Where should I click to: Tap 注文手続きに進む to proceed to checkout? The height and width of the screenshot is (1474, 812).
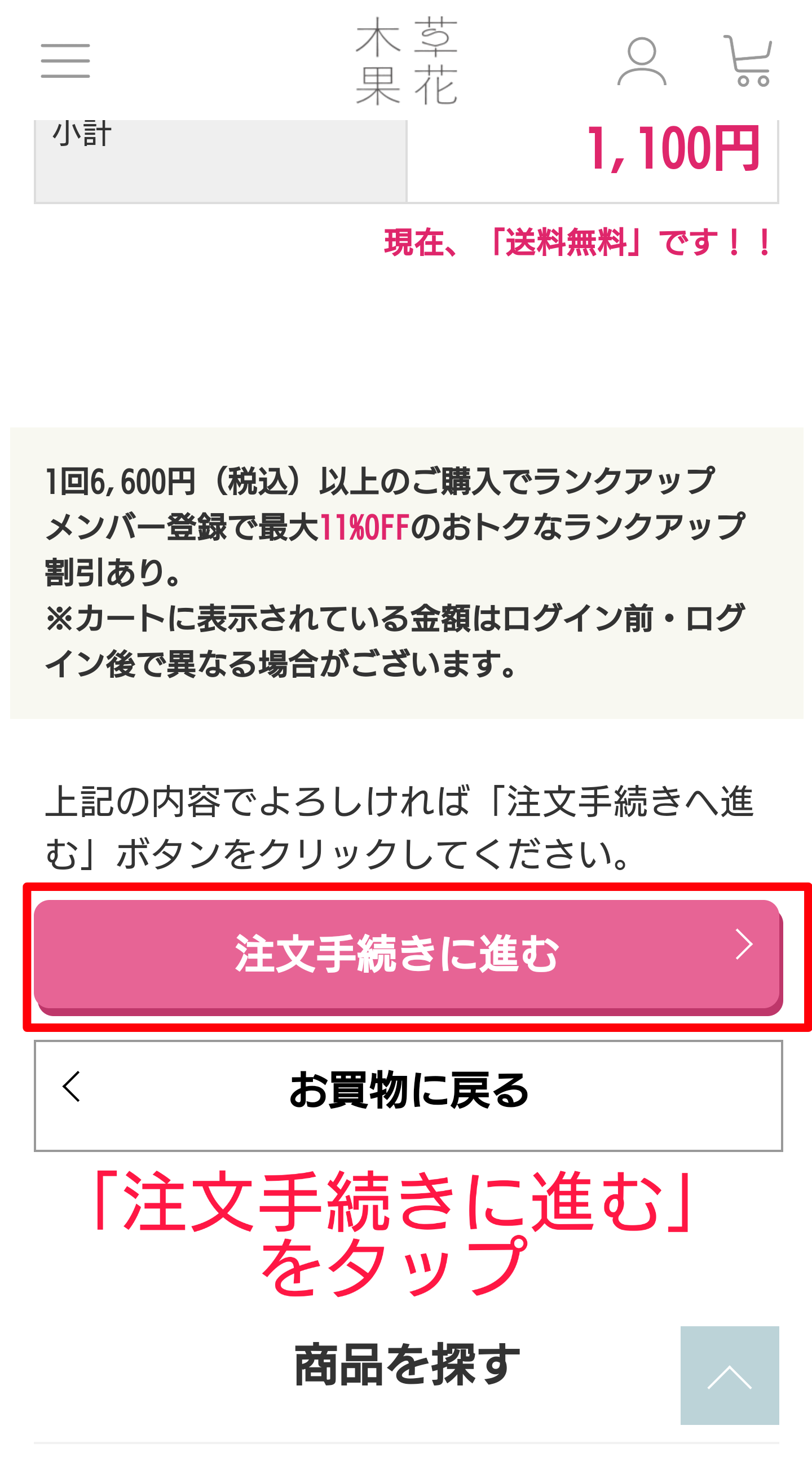coord(408,957)
